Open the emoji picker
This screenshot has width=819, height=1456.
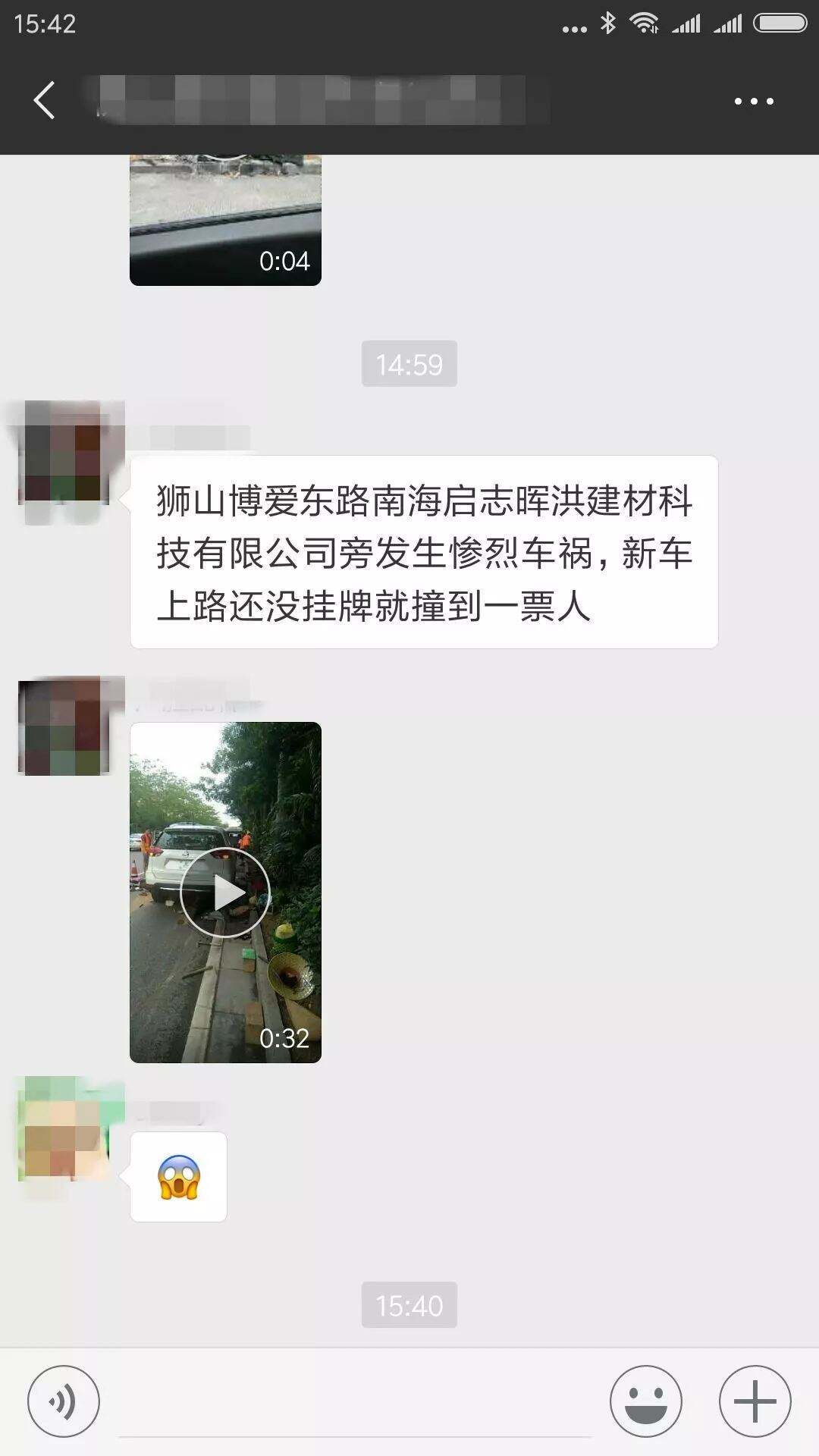646,1401
